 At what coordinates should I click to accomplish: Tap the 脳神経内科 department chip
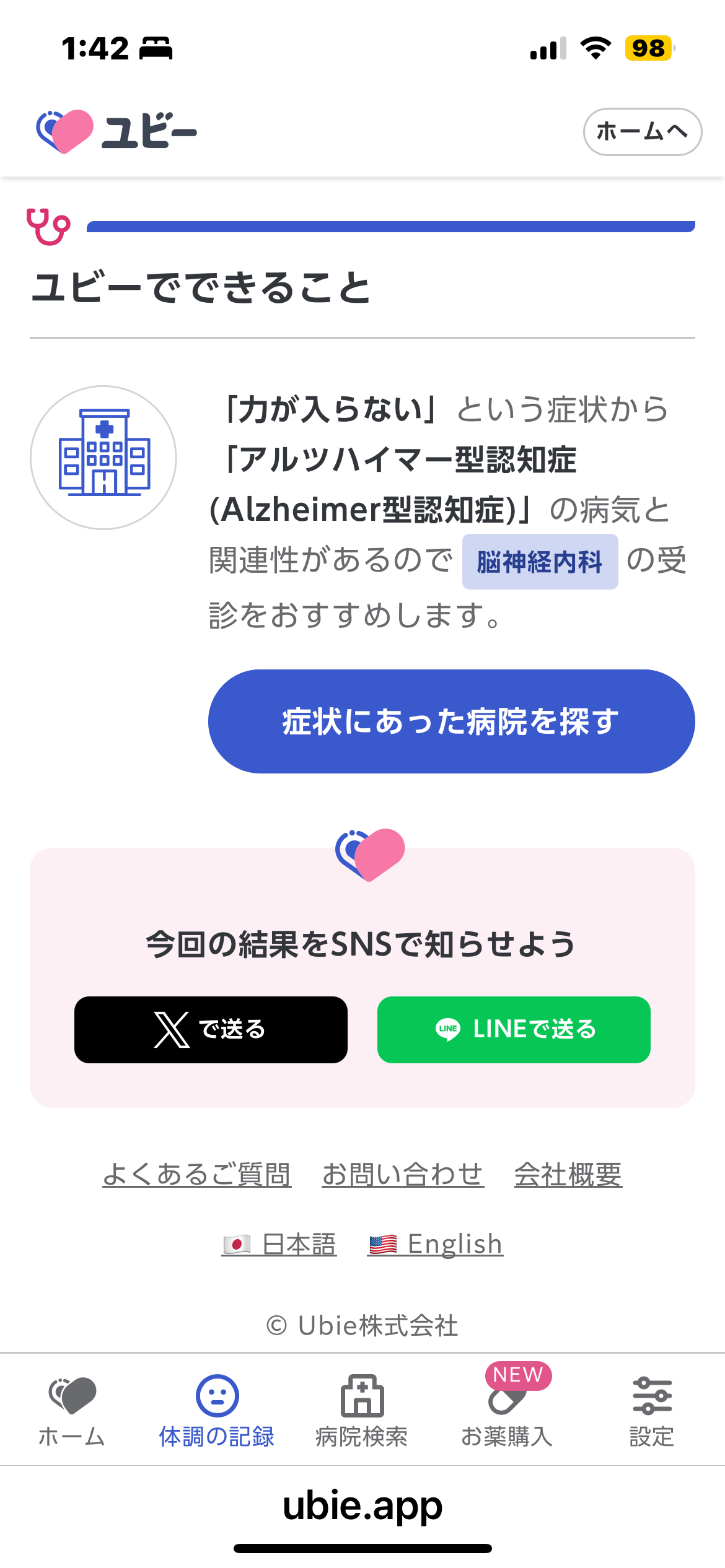coord(540,562)
